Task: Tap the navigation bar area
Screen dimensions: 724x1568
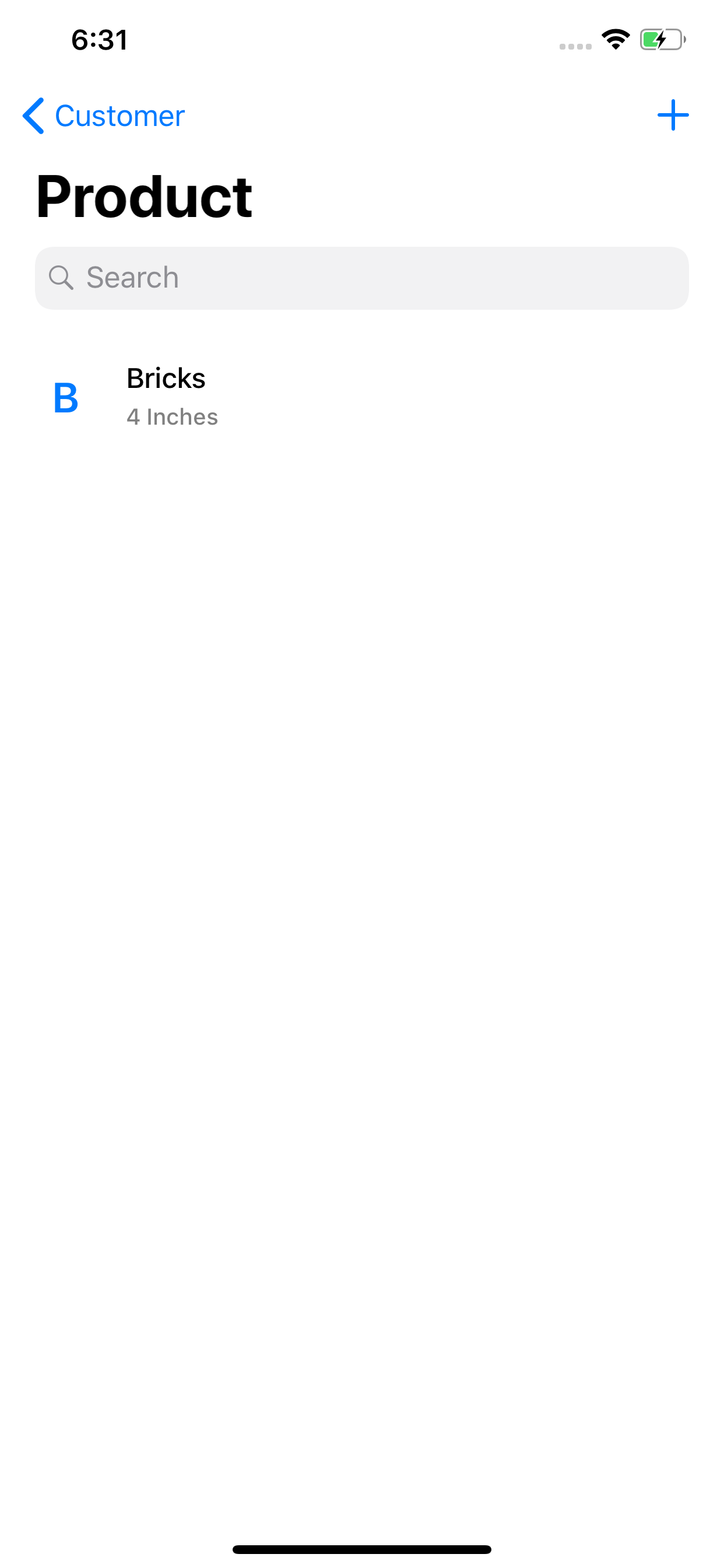Action: 362,116
